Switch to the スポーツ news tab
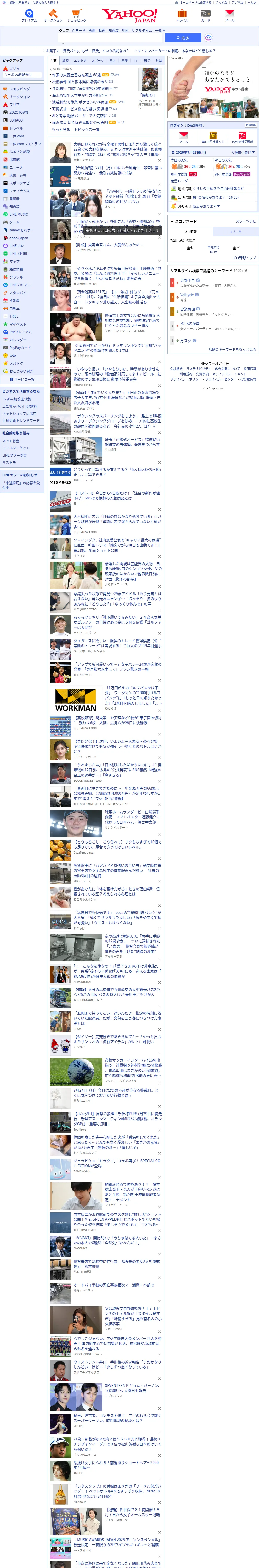Screen dimensions: 259x1568 click(x=98, y=61)
